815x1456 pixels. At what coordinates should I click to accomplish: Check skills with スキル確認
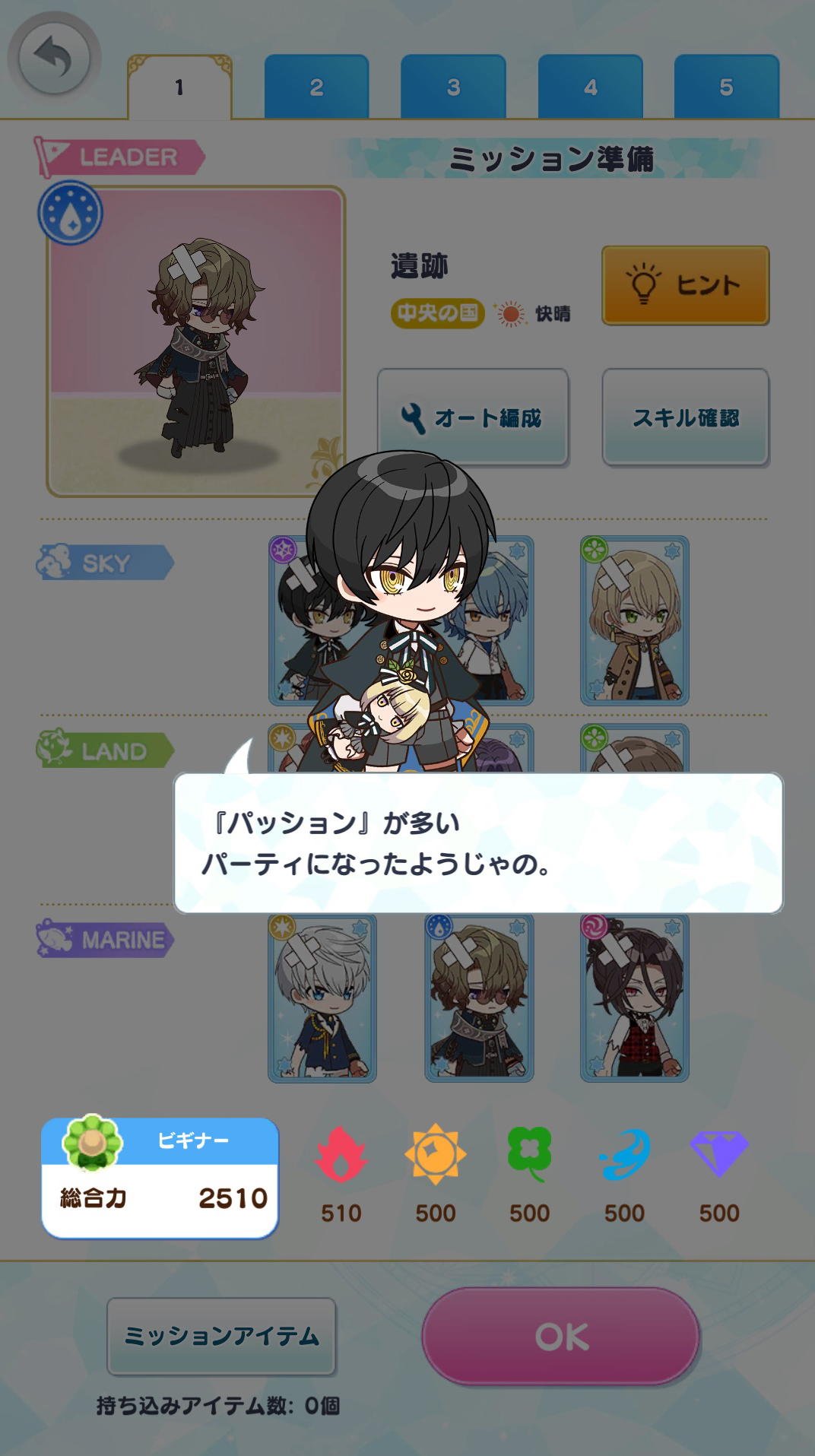click(x=685, y=417)
